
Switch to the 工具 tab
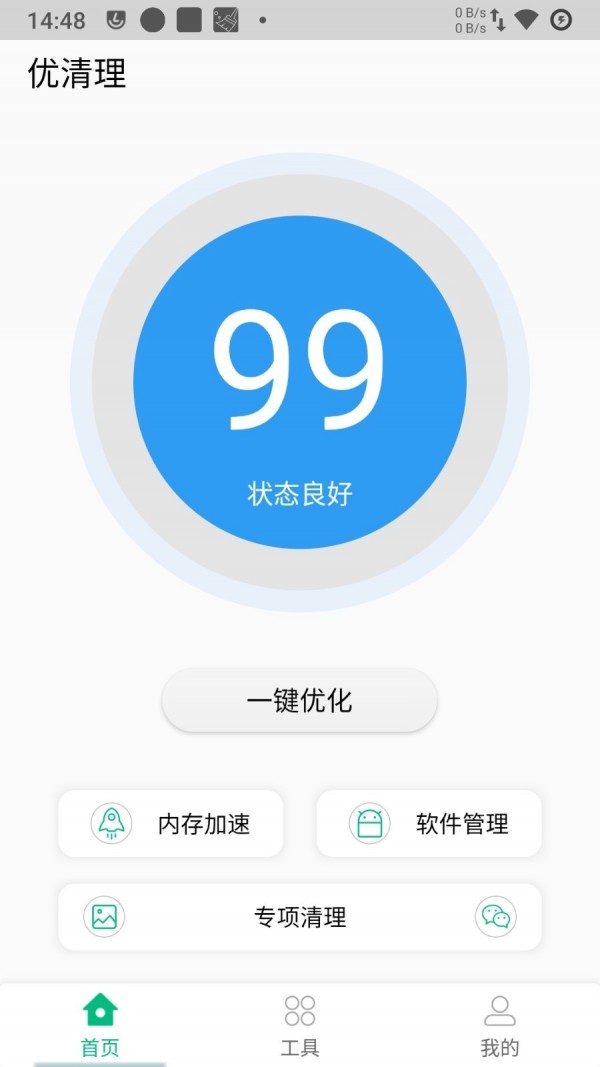[299, 1025]
